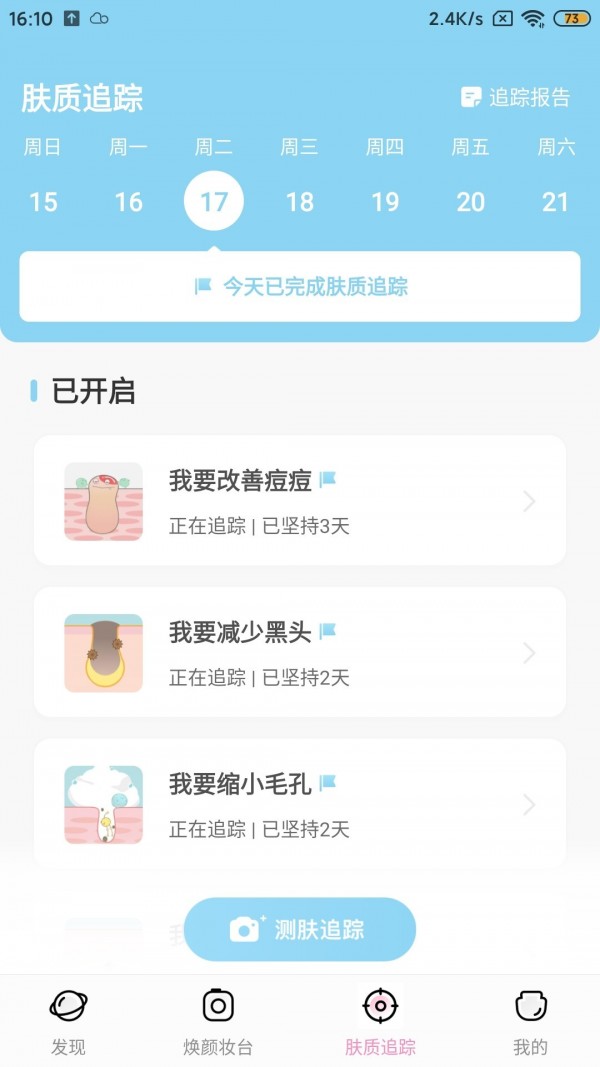Tap the 今天已完成肤质追踪 banner

(300, 287)
